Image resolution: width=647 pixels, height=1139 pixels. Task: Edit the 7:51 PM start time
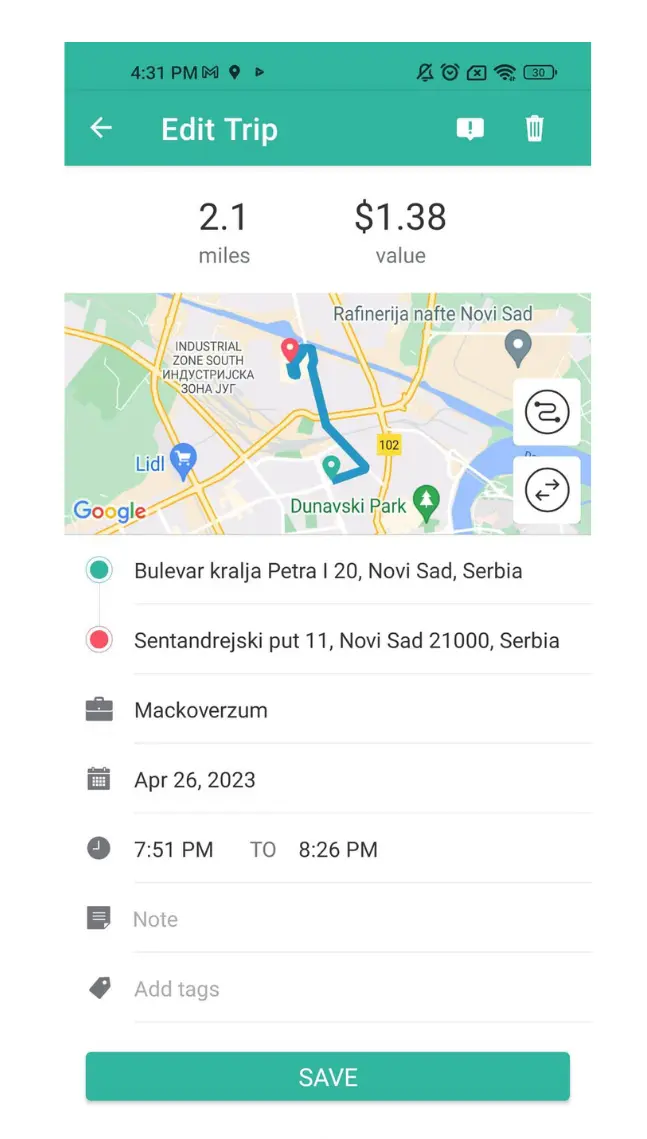(x=174, y=850)
